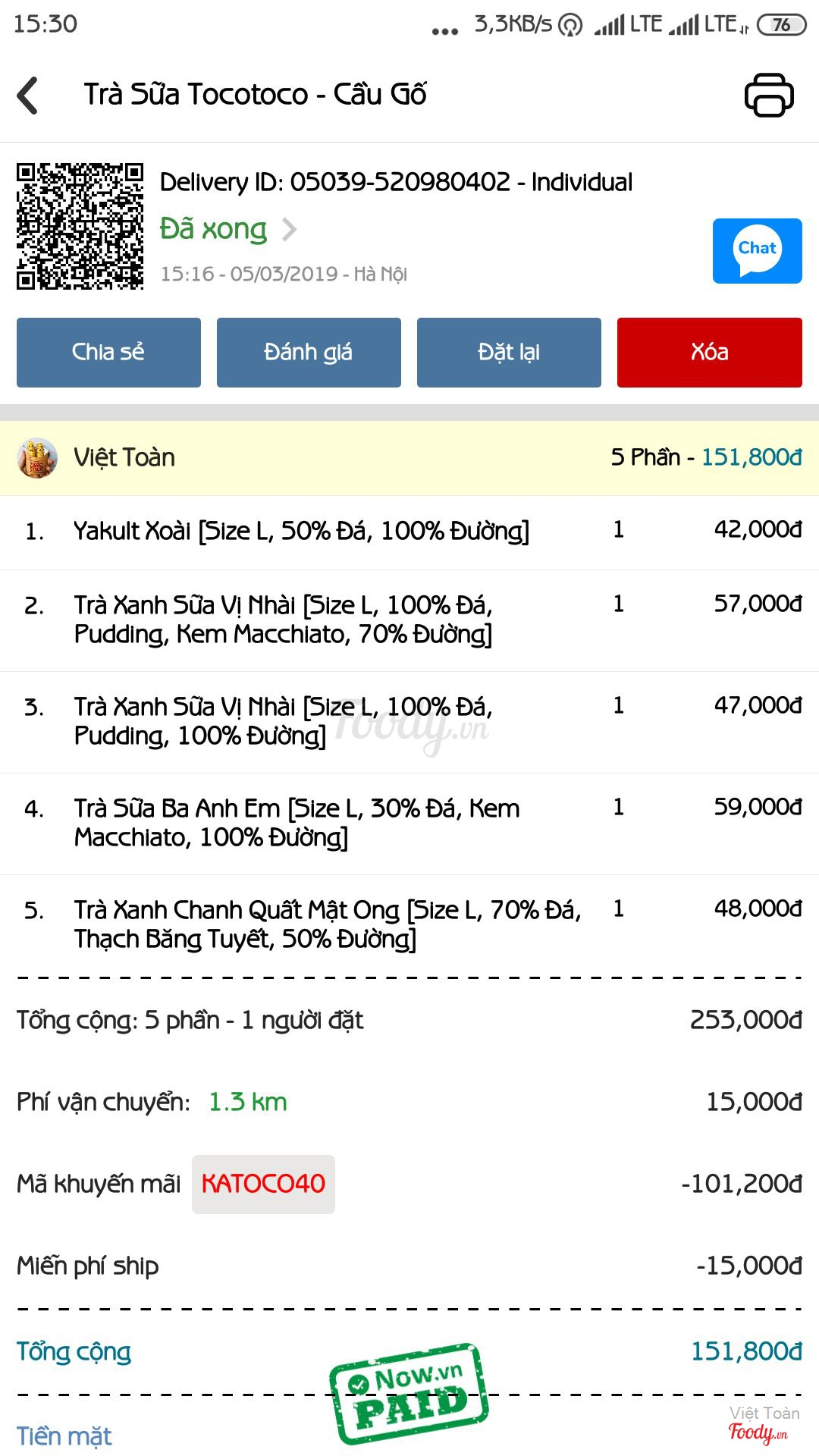819x1456 pixels.
Task: Reorder using Đặt lại
Action: point(509,353)
